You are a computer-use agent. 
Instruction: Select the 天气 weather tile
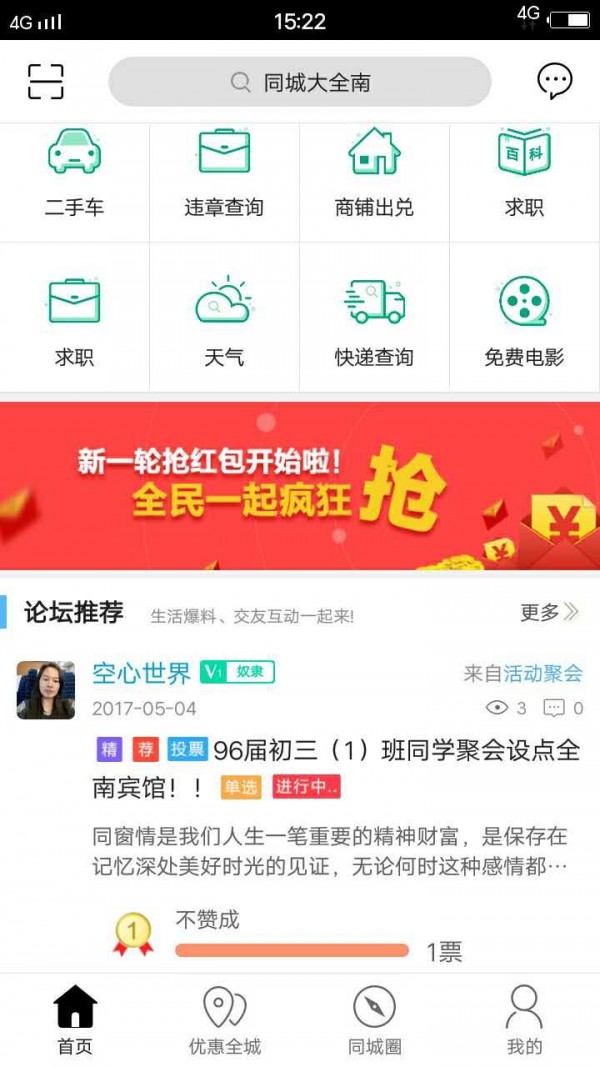click(224, 320)
